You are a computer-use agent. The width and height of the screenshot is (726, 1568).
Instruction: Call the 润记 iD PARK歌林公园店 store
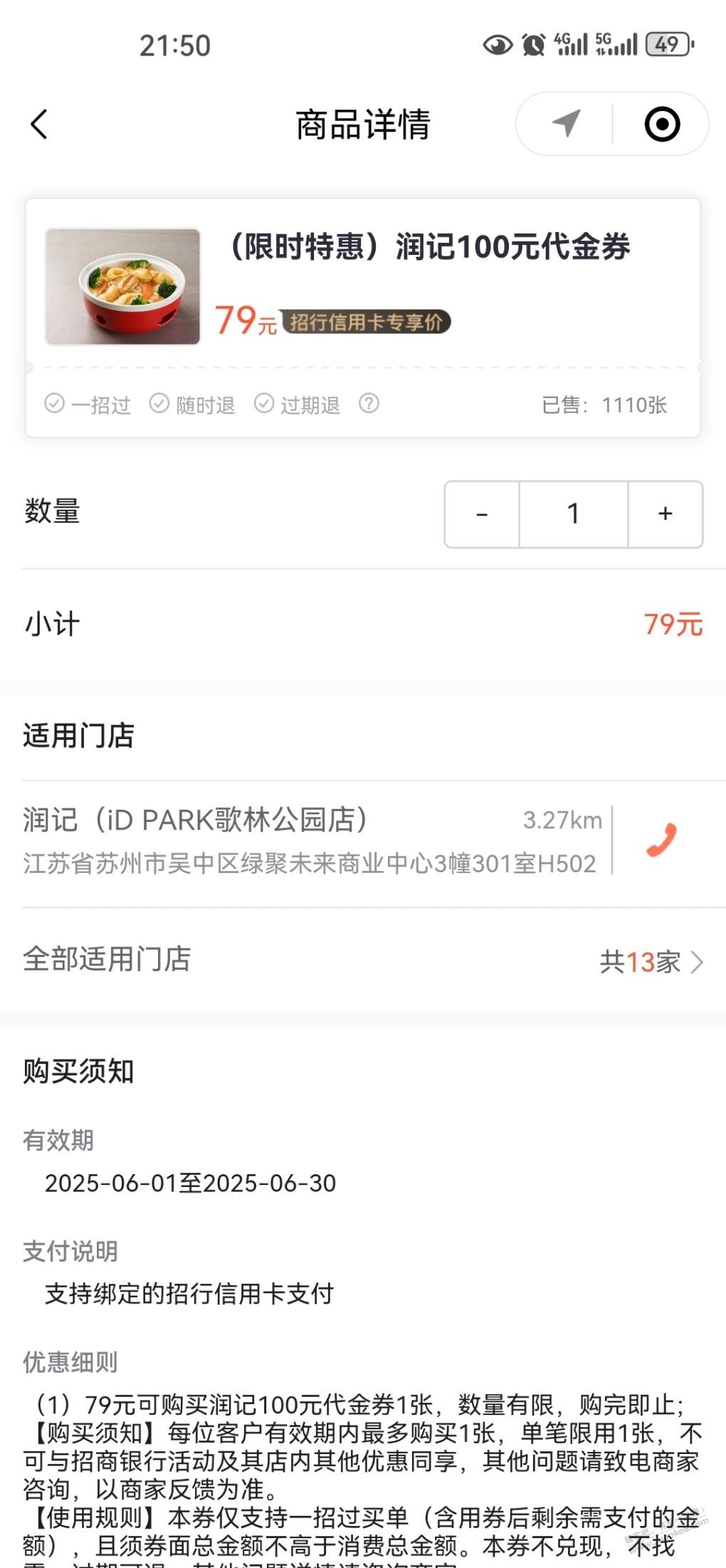coord(661,840)
